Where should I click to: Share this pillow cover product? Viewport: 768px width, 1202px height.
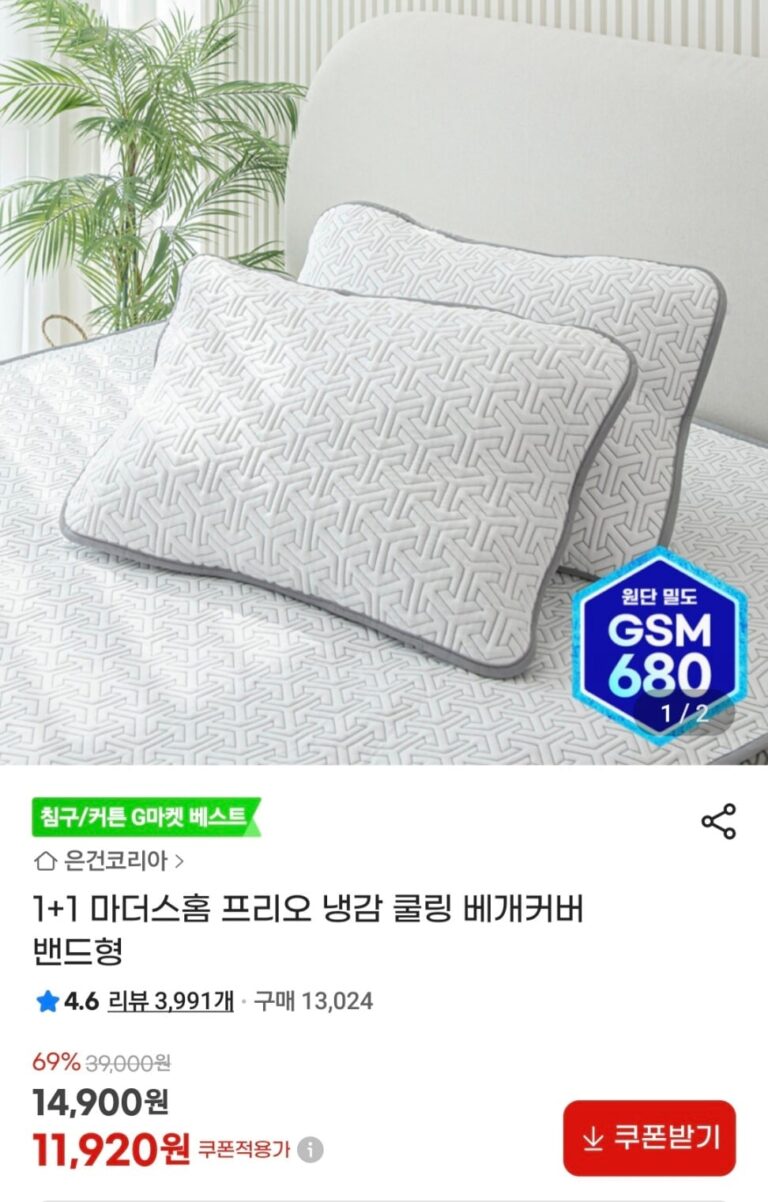coord(718,821)
